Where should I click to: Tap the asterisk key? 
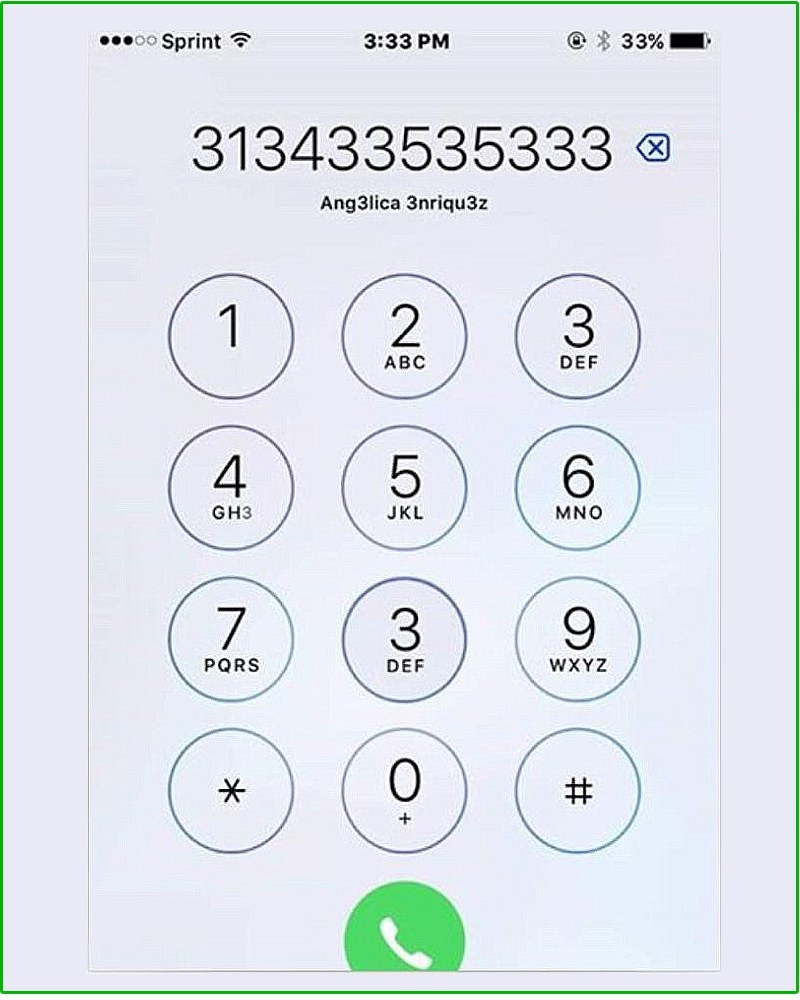point(231,791)
